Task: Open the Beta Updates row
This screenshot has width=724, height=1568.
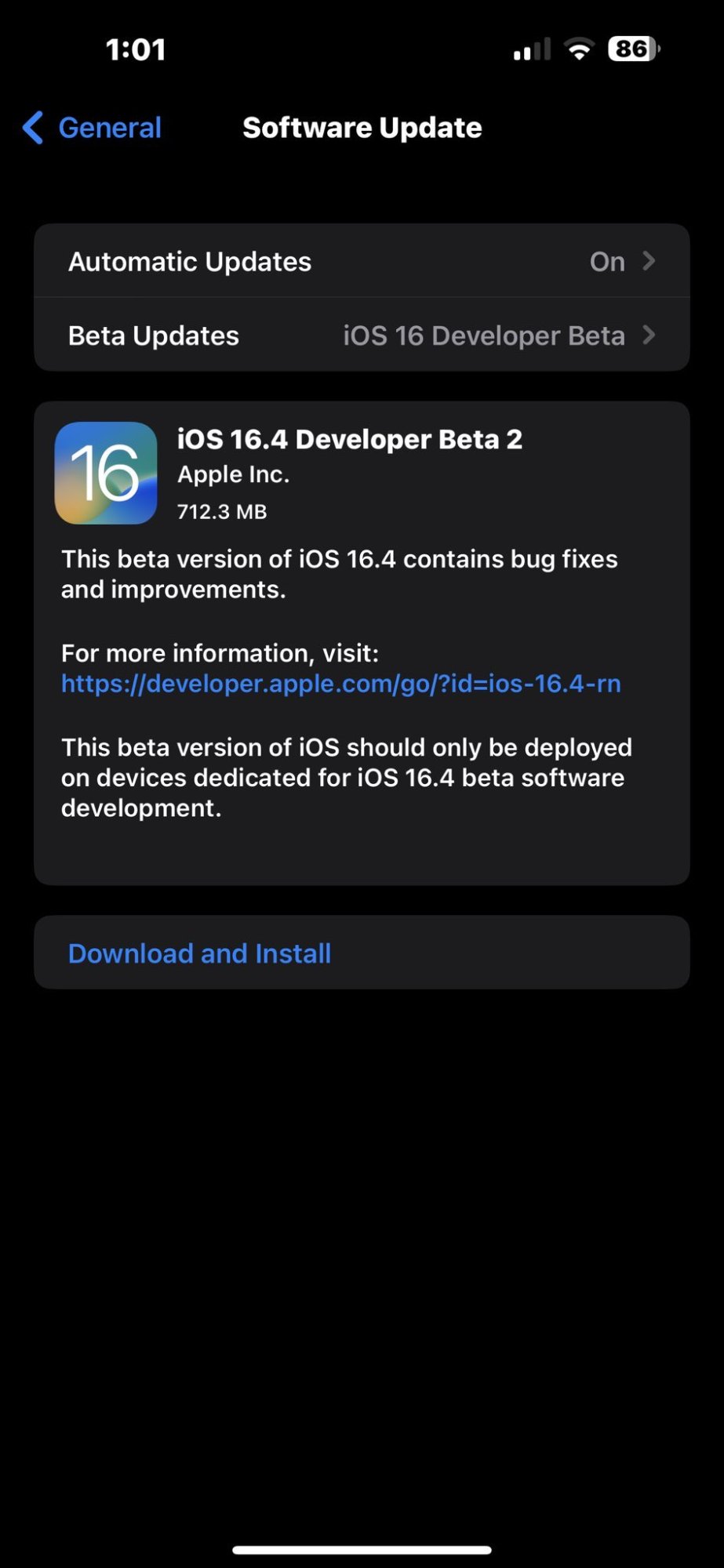Action: (362, 335)
